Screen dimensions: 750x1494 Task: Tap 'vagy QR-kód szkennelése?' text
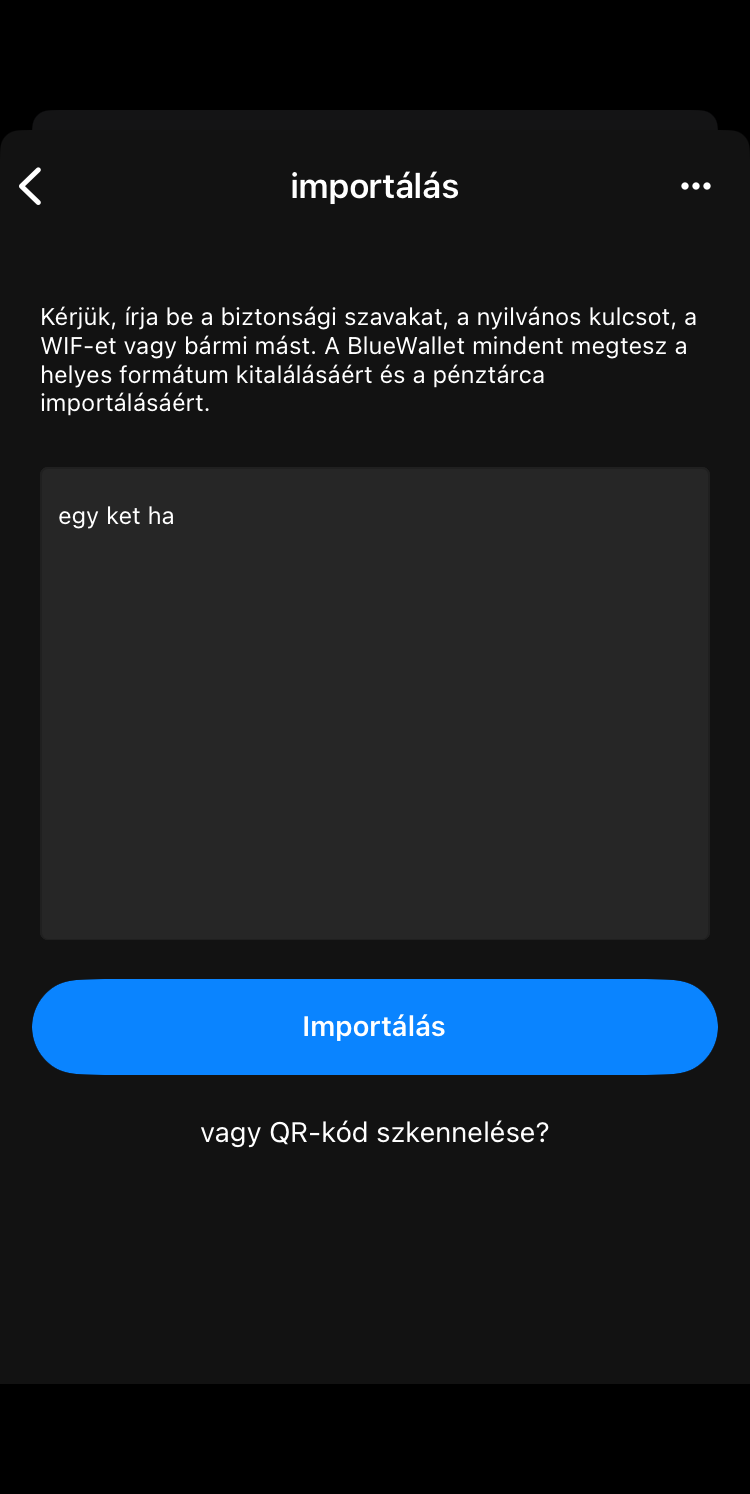[x=375, y=1131]
